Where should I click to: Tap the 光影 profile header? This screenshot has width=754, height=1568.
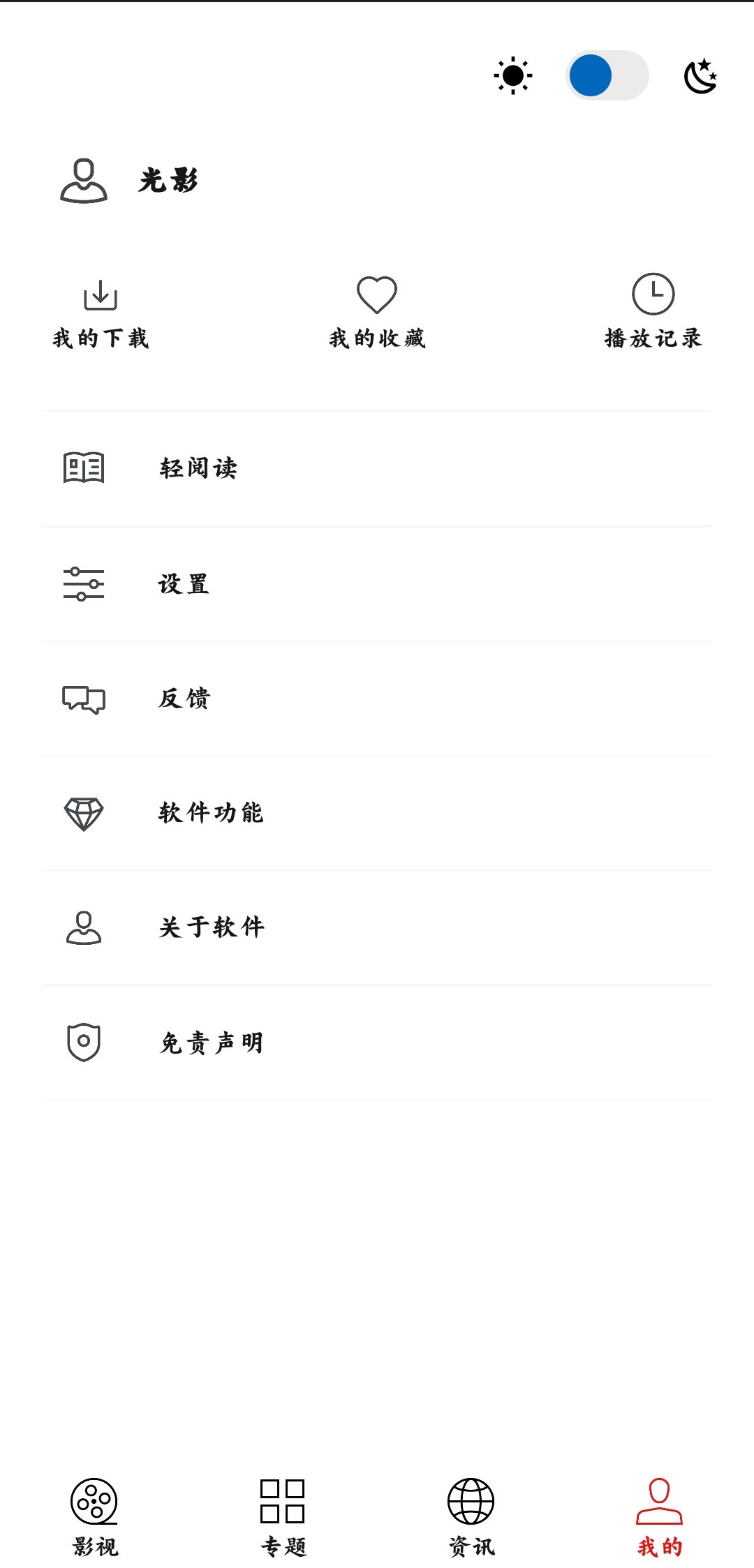[130, 181]
